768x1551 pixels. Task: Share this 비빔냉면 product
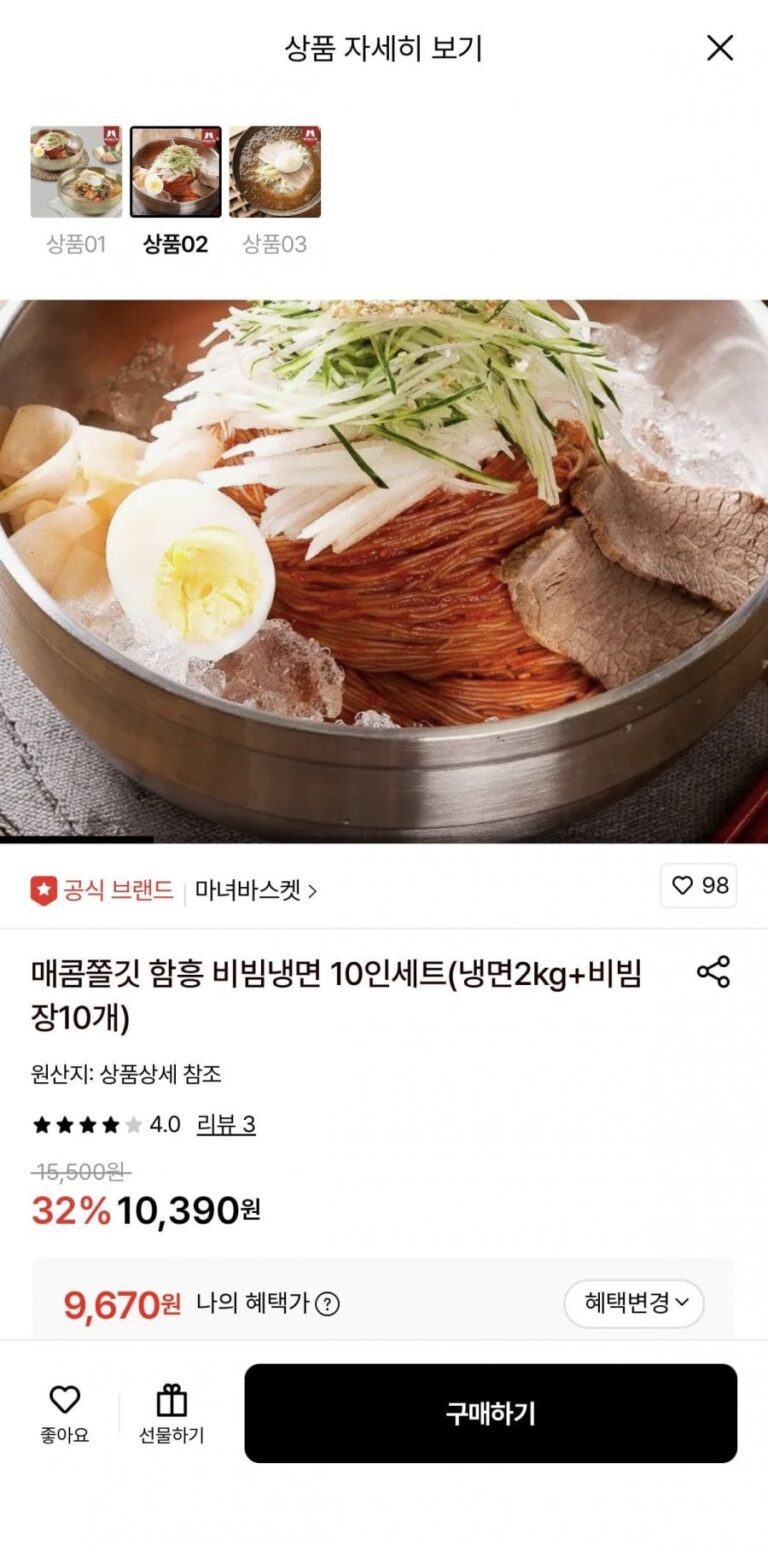713,972
